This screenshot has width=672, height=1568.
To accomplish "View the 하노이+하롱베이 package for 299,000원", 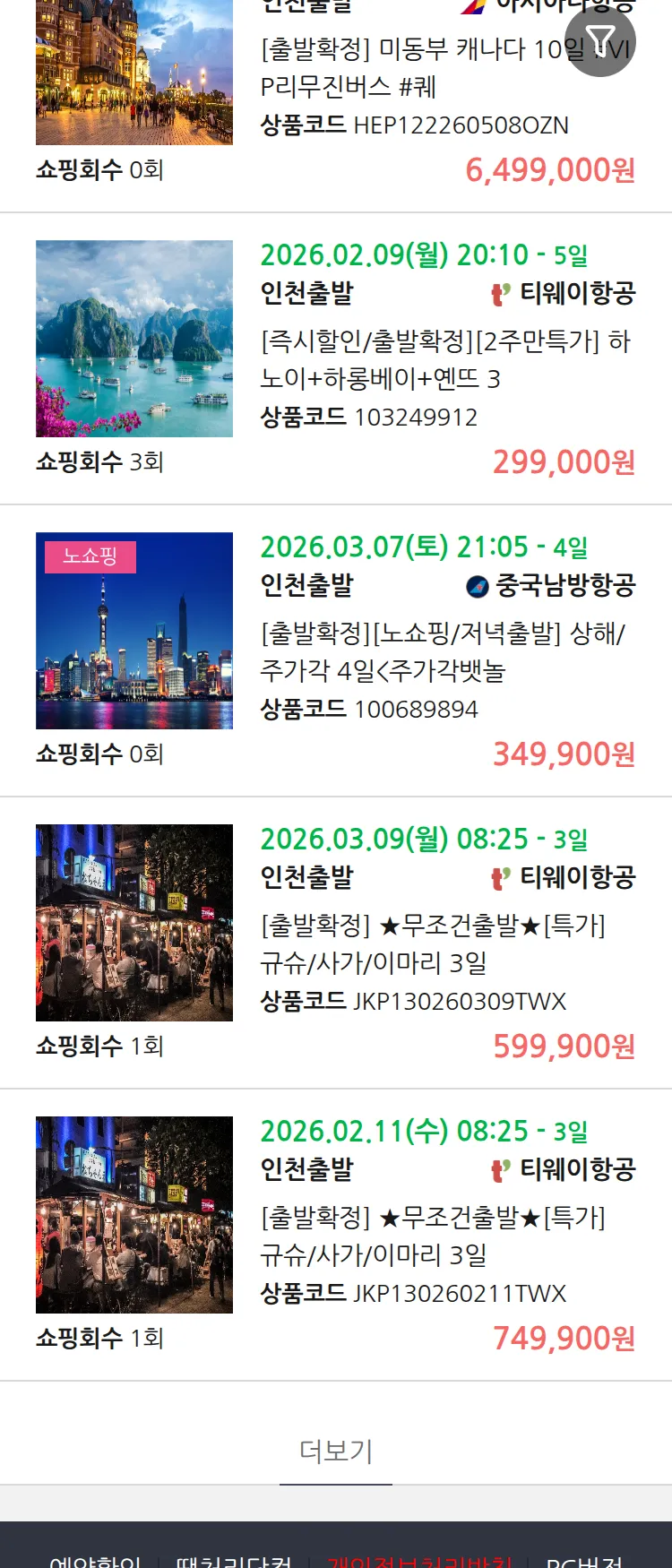I will pos(445,360).
